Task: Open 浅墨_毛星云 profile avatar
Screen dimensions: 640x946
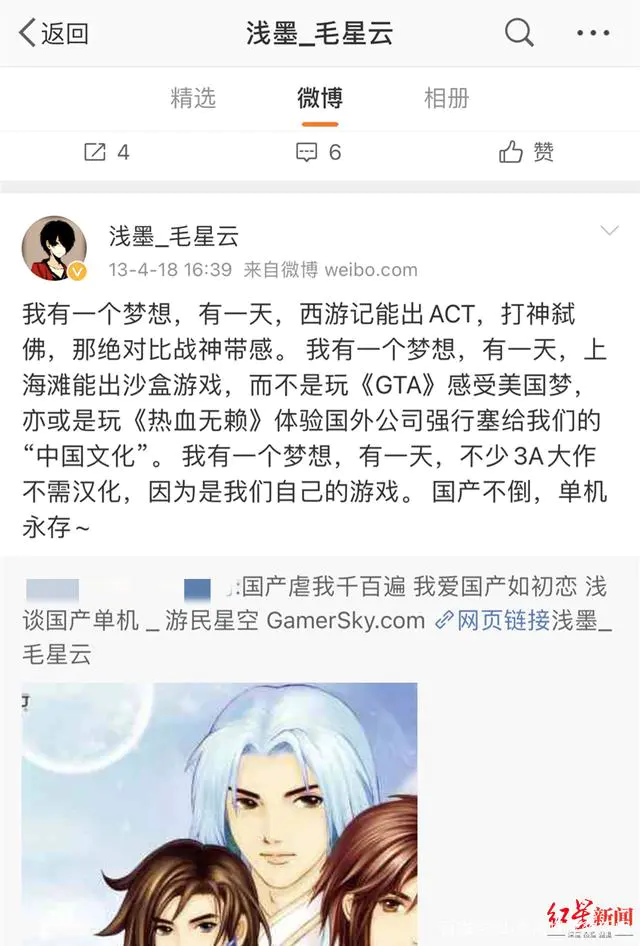Action: pos(54,248)
